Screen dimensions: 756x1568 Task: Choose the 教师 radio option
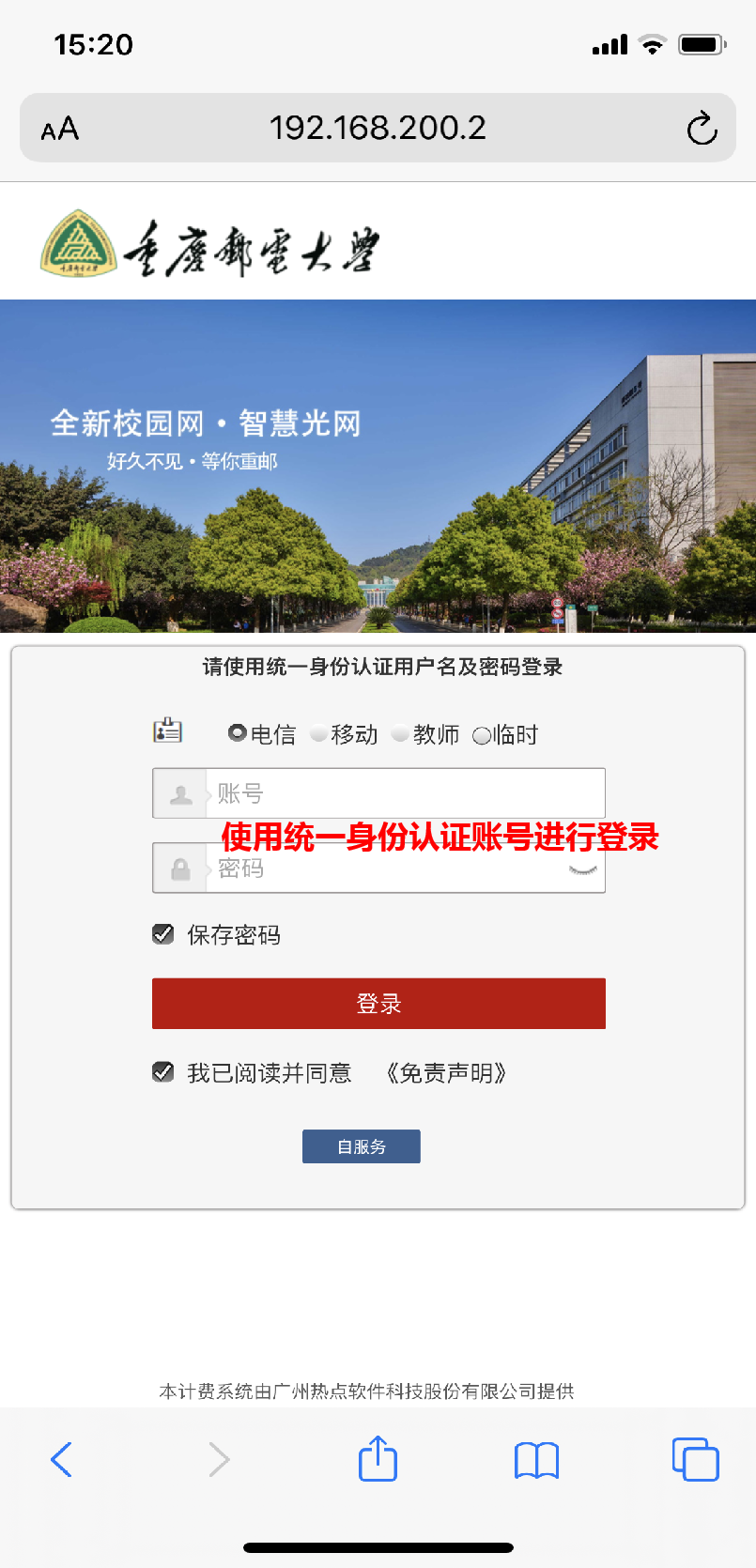coord(400,734)
